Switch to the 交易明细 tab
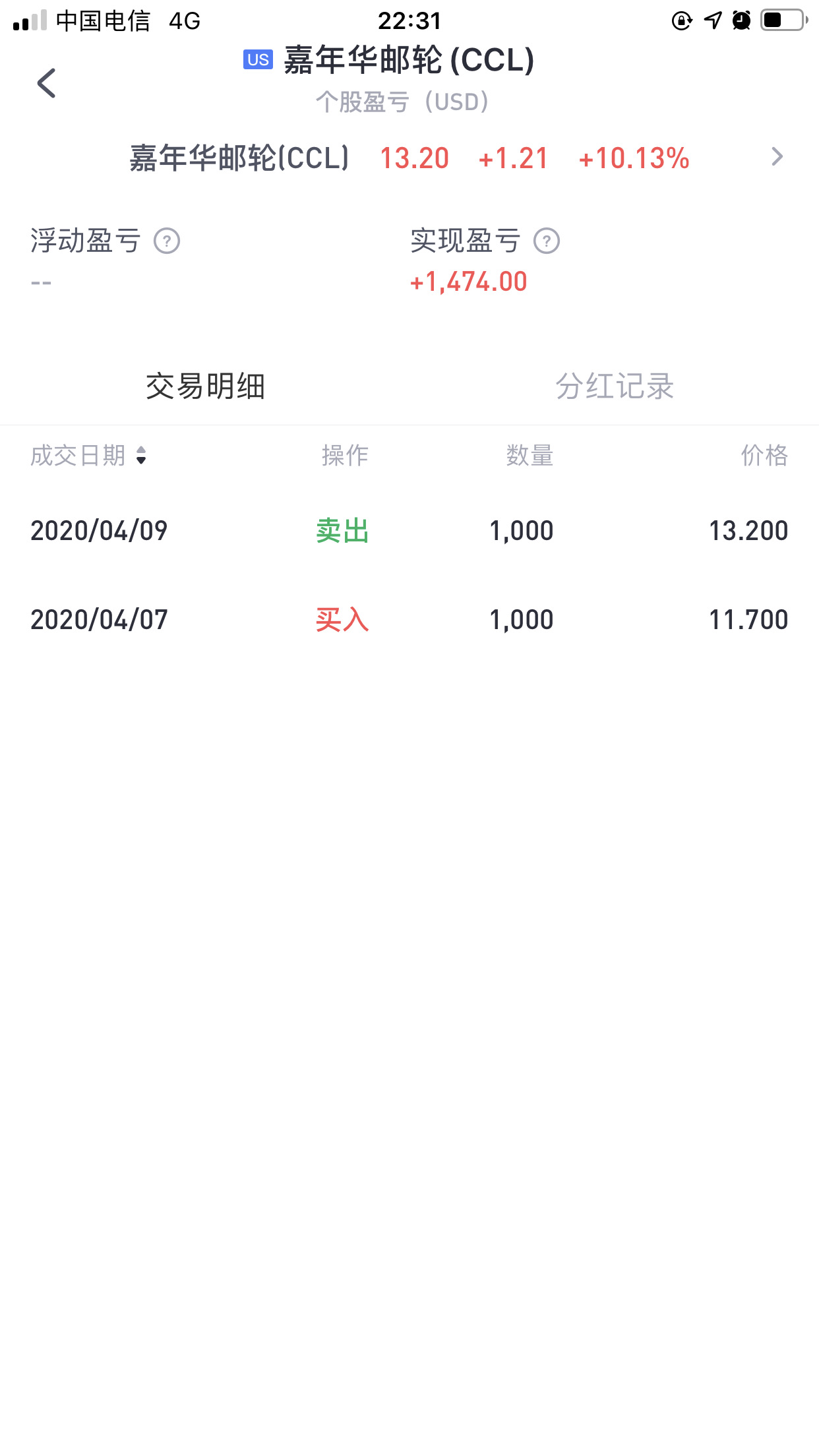Screen dimensions: 819x1456 pos(205,386)
